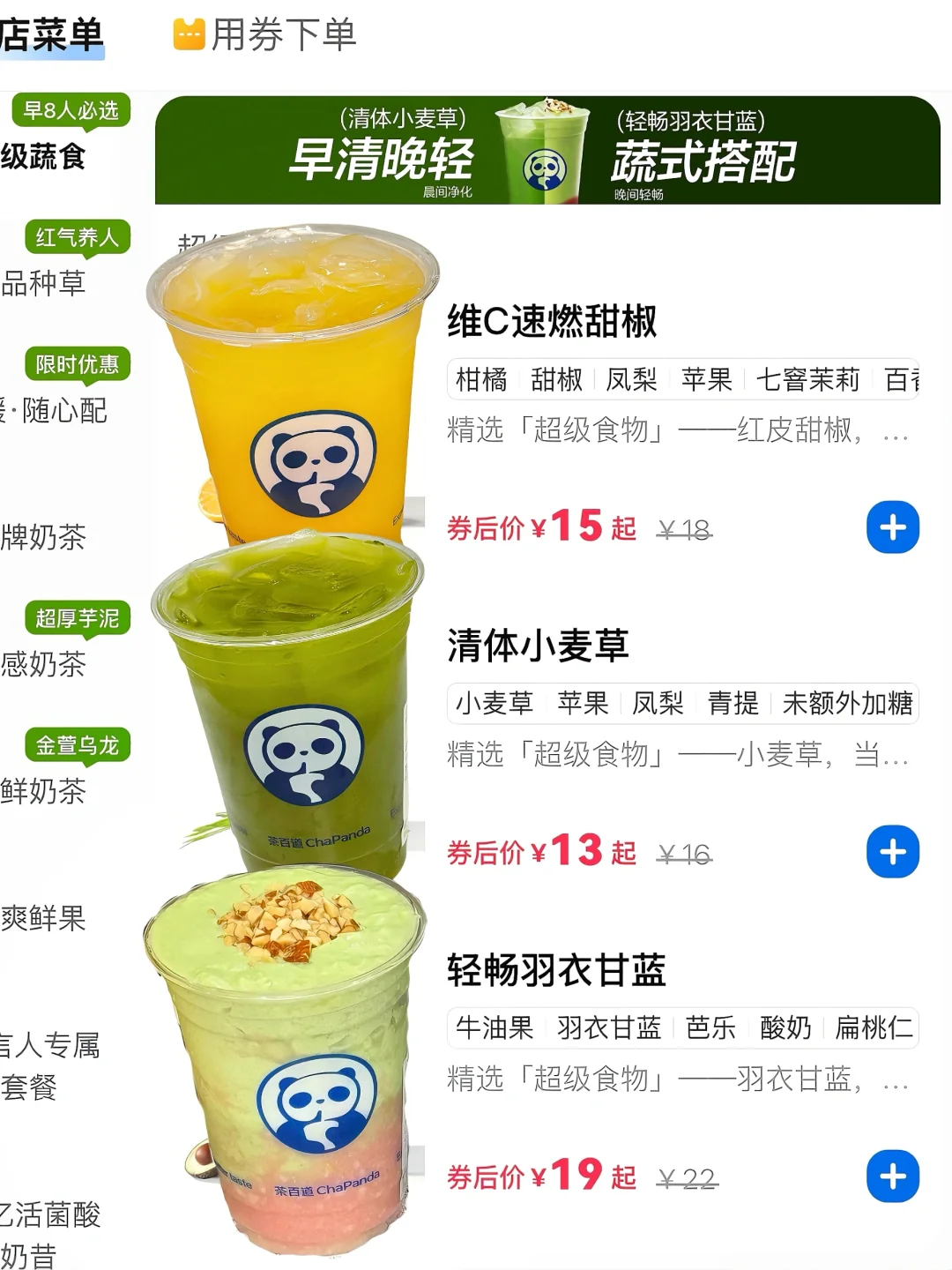Select the 金萱乌龙 badge
Image resolution: width=952 pixels, height=1270 pixels.
click(80, 746)
